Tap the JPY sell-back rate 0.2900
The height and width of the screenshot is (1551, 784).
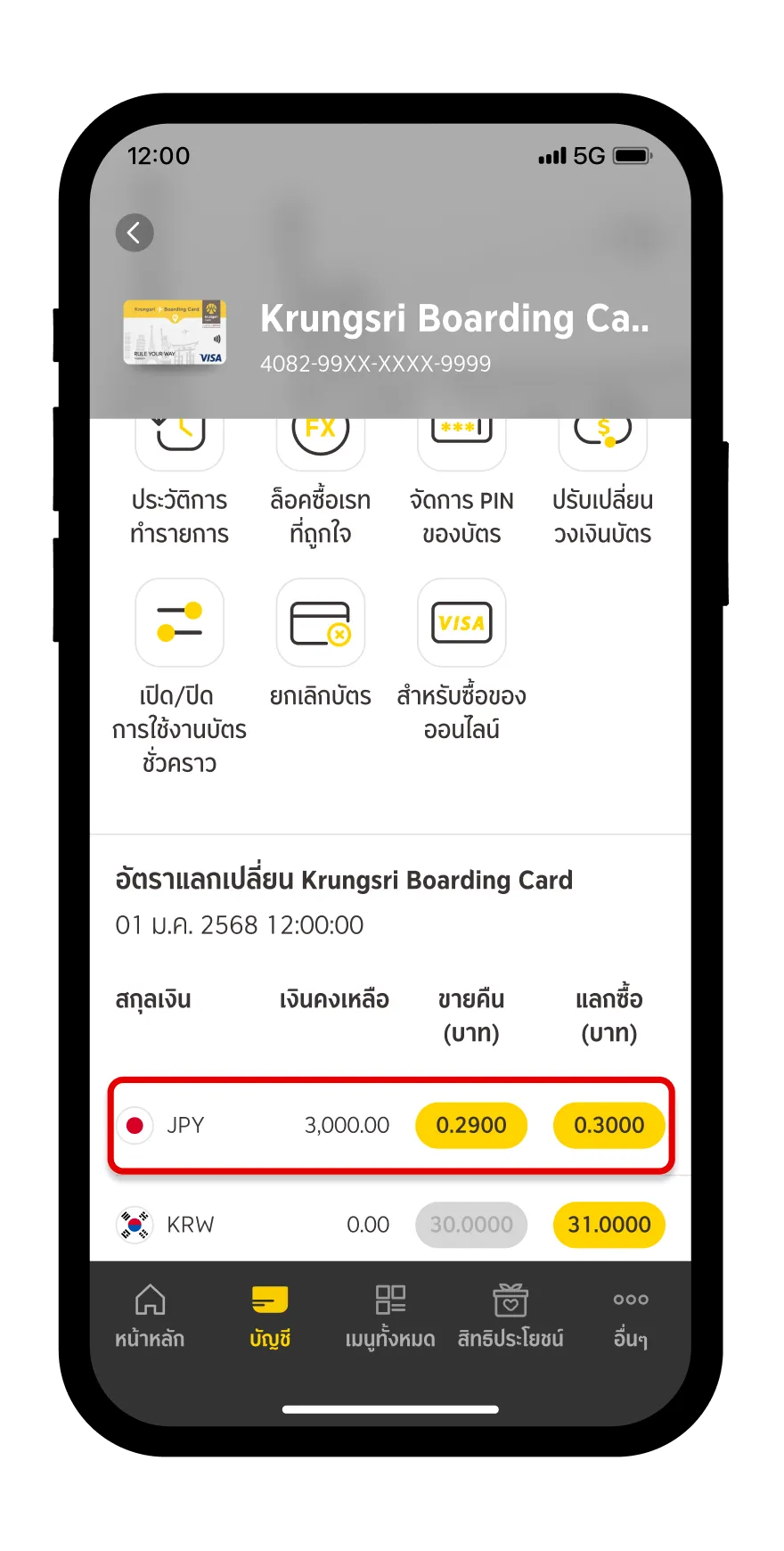471,1125
